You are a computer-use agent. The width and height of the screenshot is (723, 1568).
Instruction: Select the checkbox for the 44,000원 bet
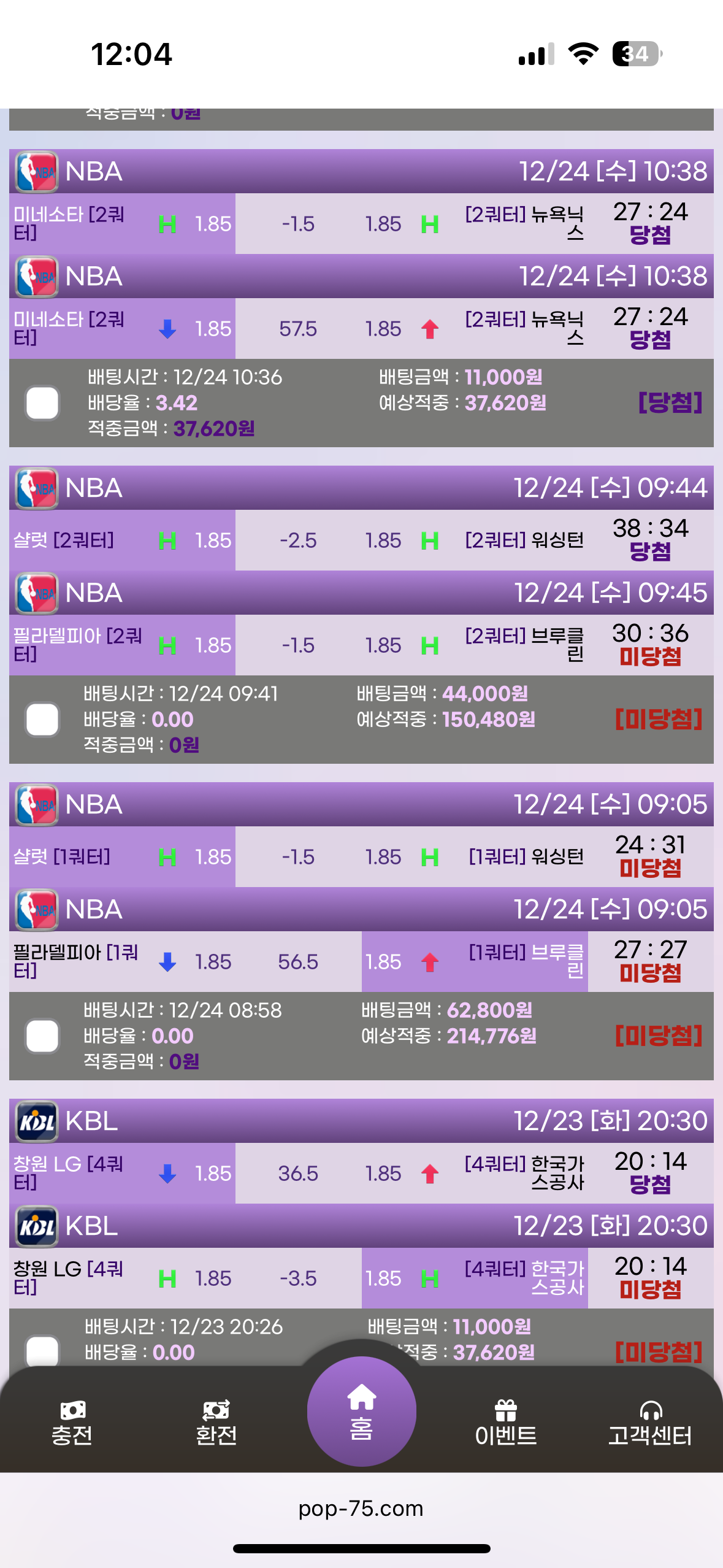pos(42,720)
